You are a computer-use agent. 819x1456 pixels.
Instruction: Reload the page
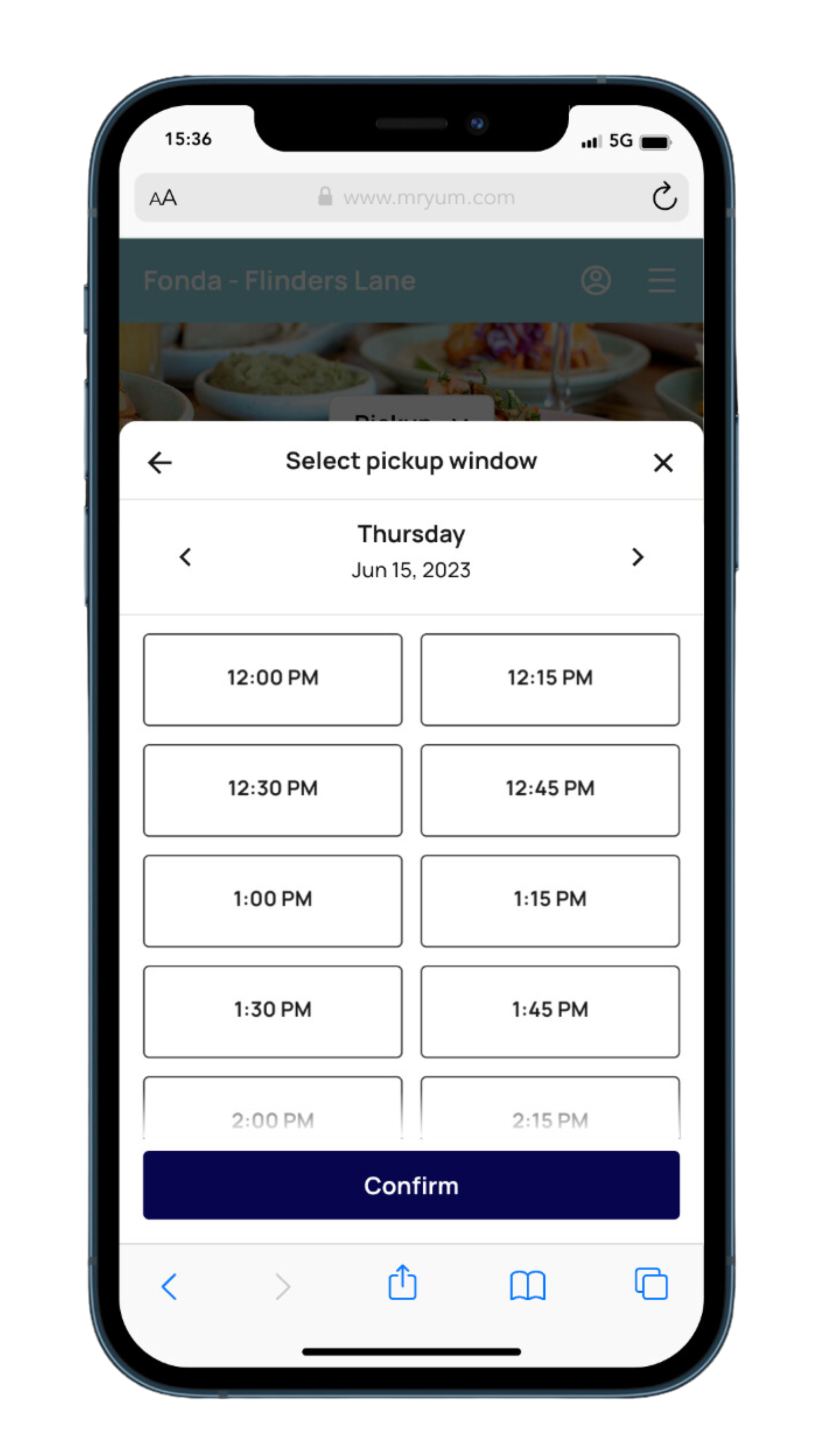[664, 197]
